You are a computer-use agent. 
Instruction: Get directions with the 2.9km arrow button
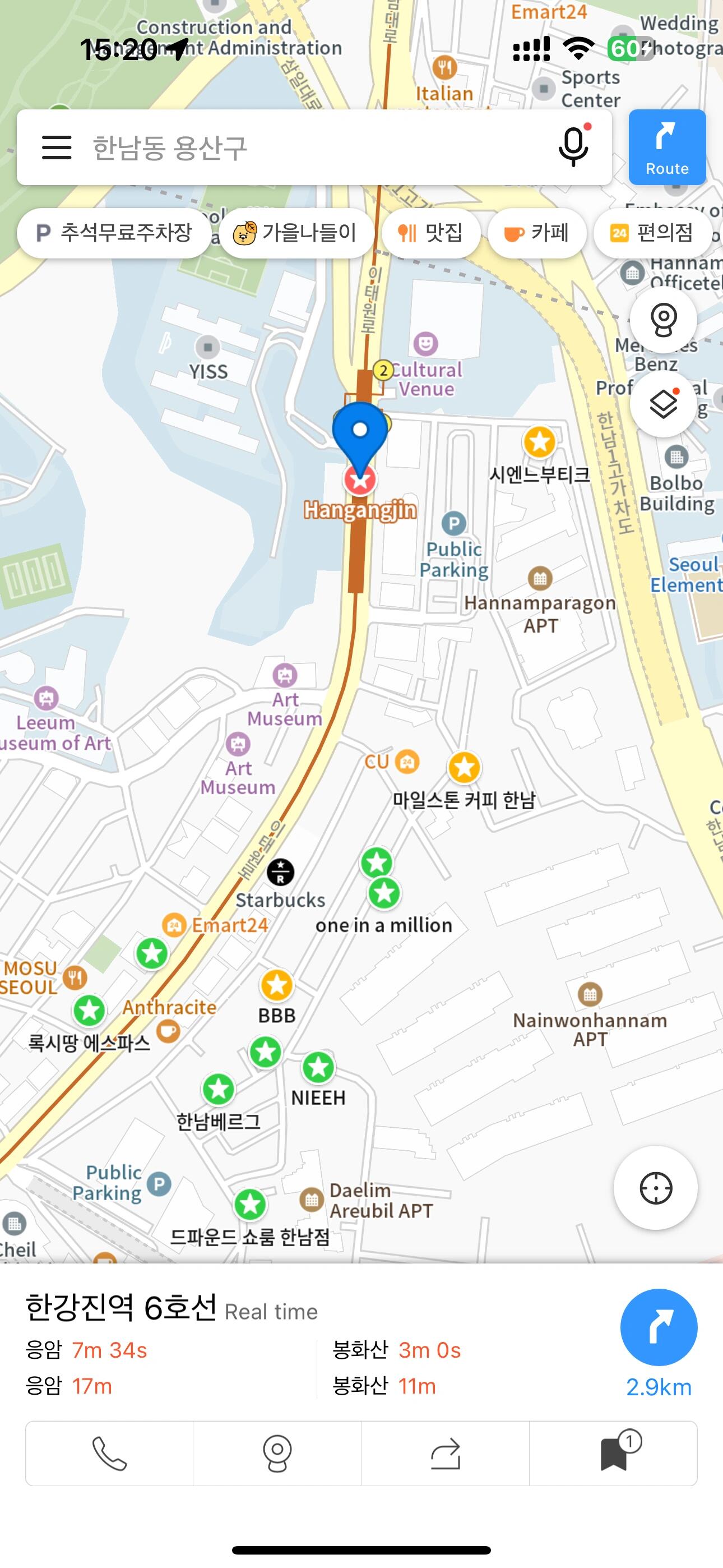(659, 1327)
